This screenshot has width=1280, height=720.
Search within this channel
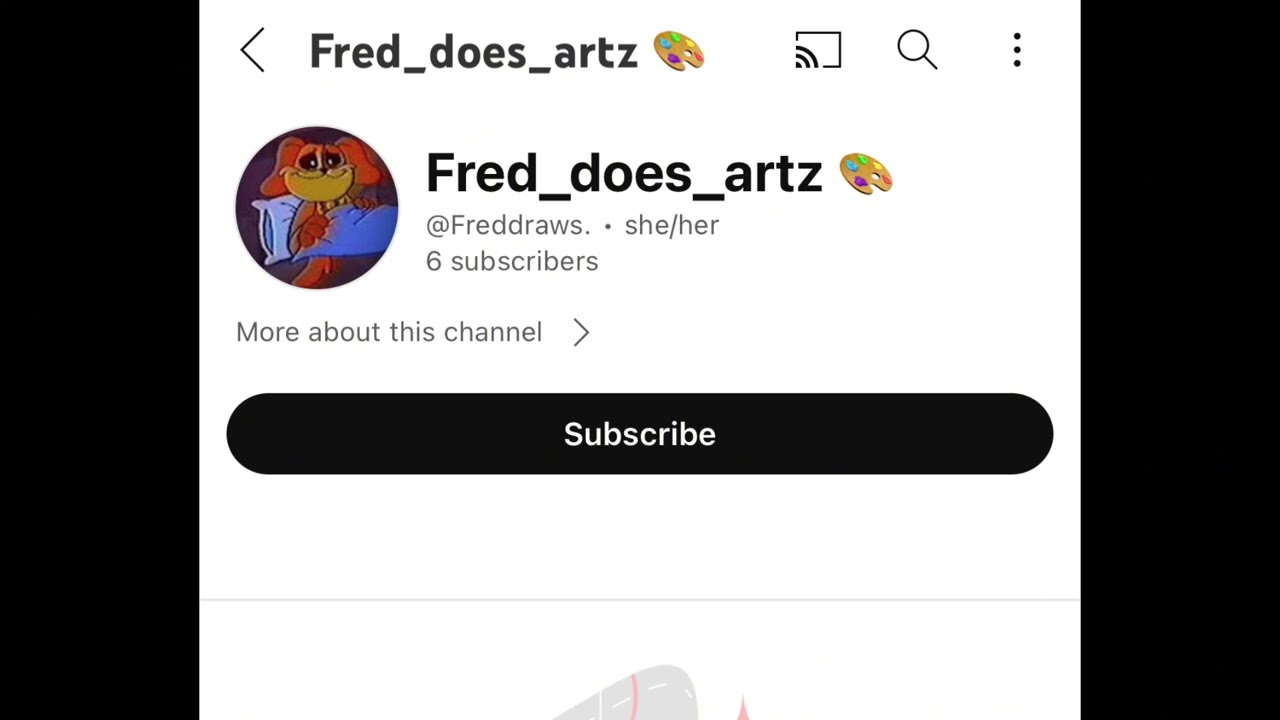pos(917,50)
